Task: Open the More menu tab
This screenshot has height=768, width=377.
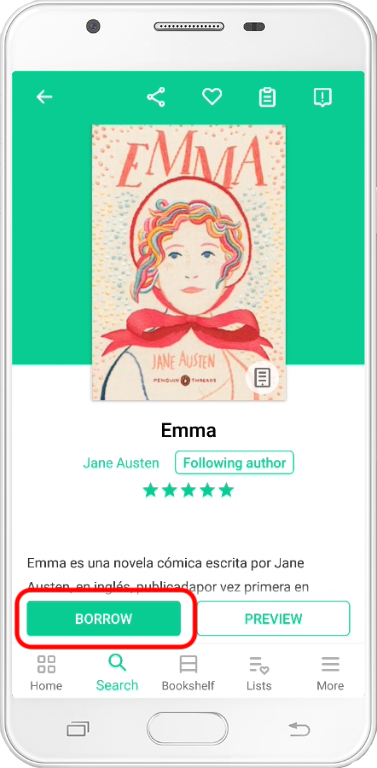Action: pos(330,673)
